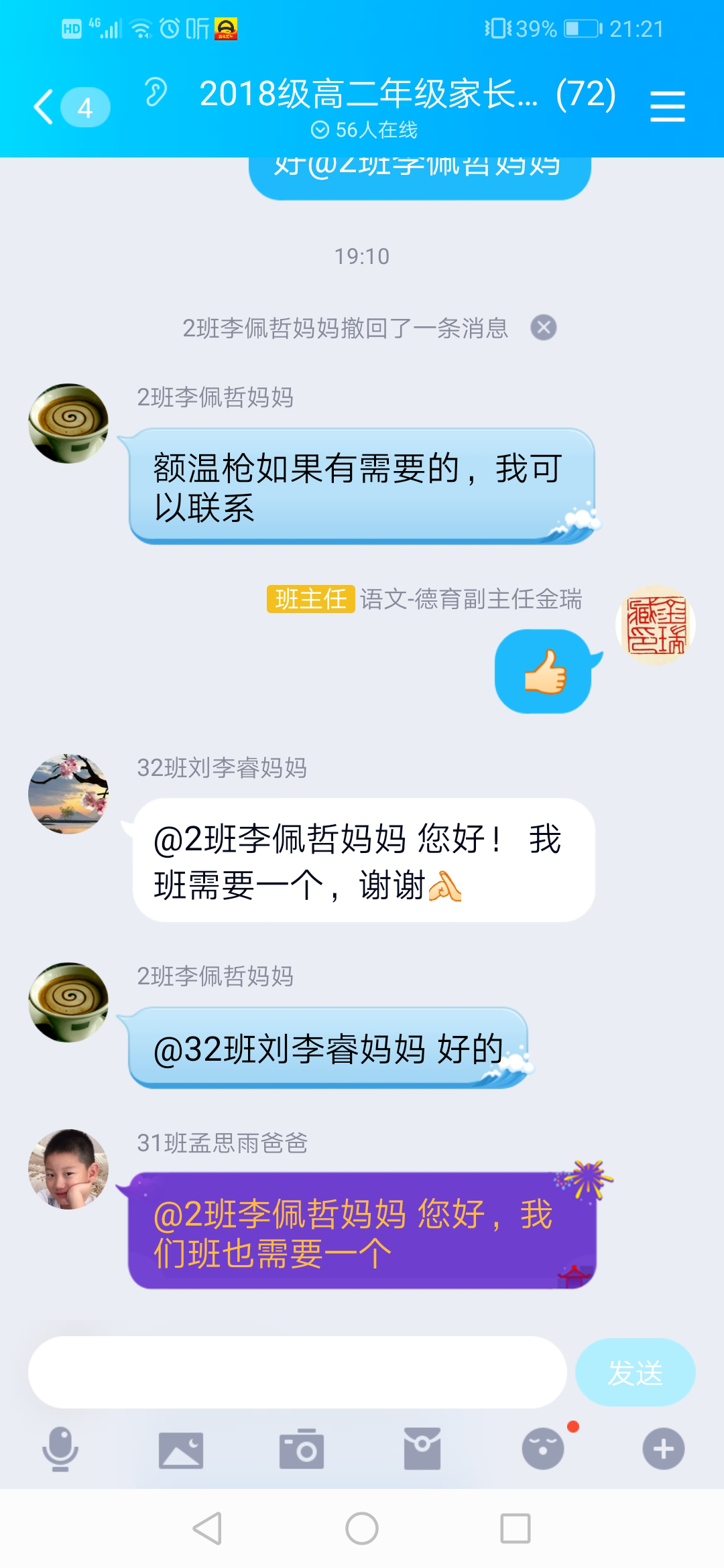Image resolution: width=724 pixels, height=1568 pixels.
Task: Open the red packet option
Action: [x=422, y=1449]
